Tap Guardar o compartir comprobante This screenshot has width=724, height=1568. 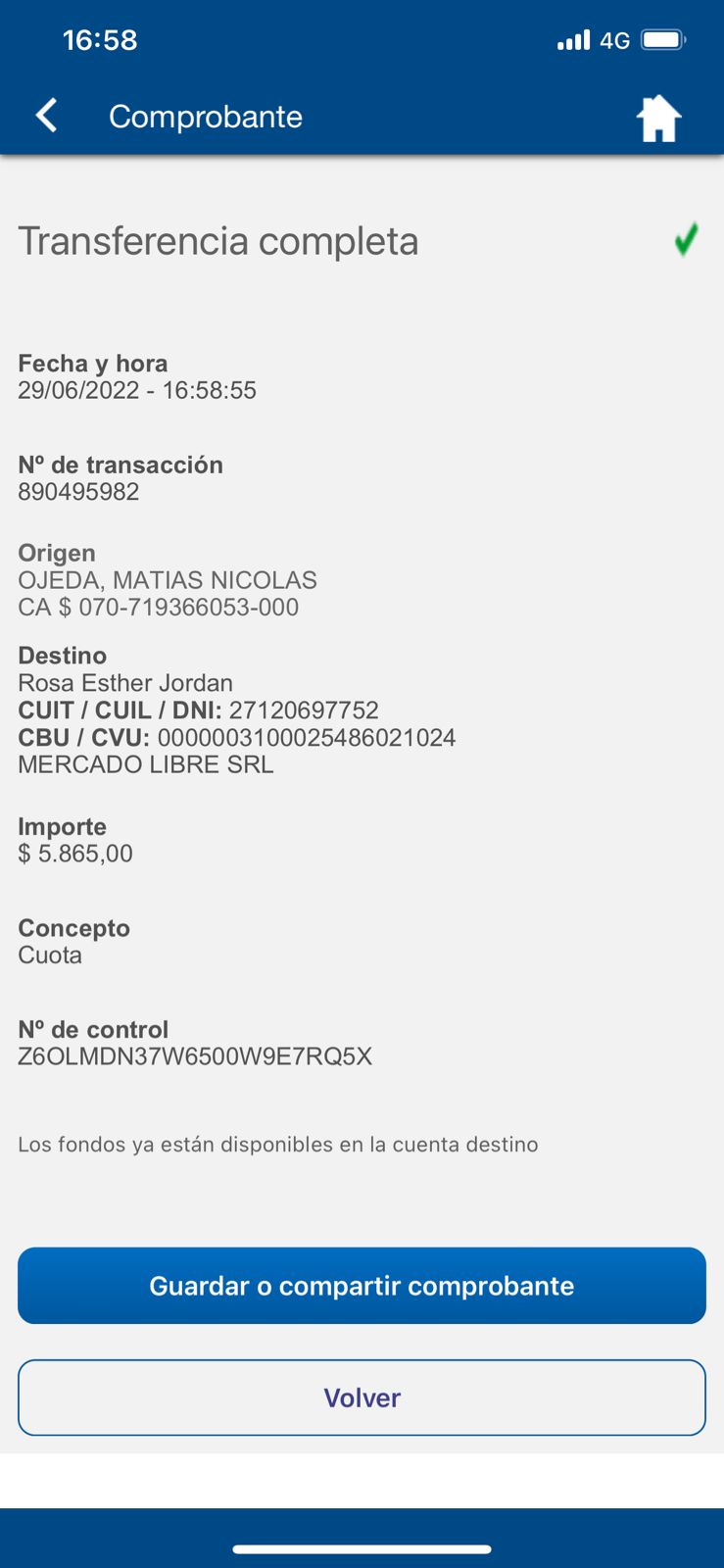coord(362,1285)
